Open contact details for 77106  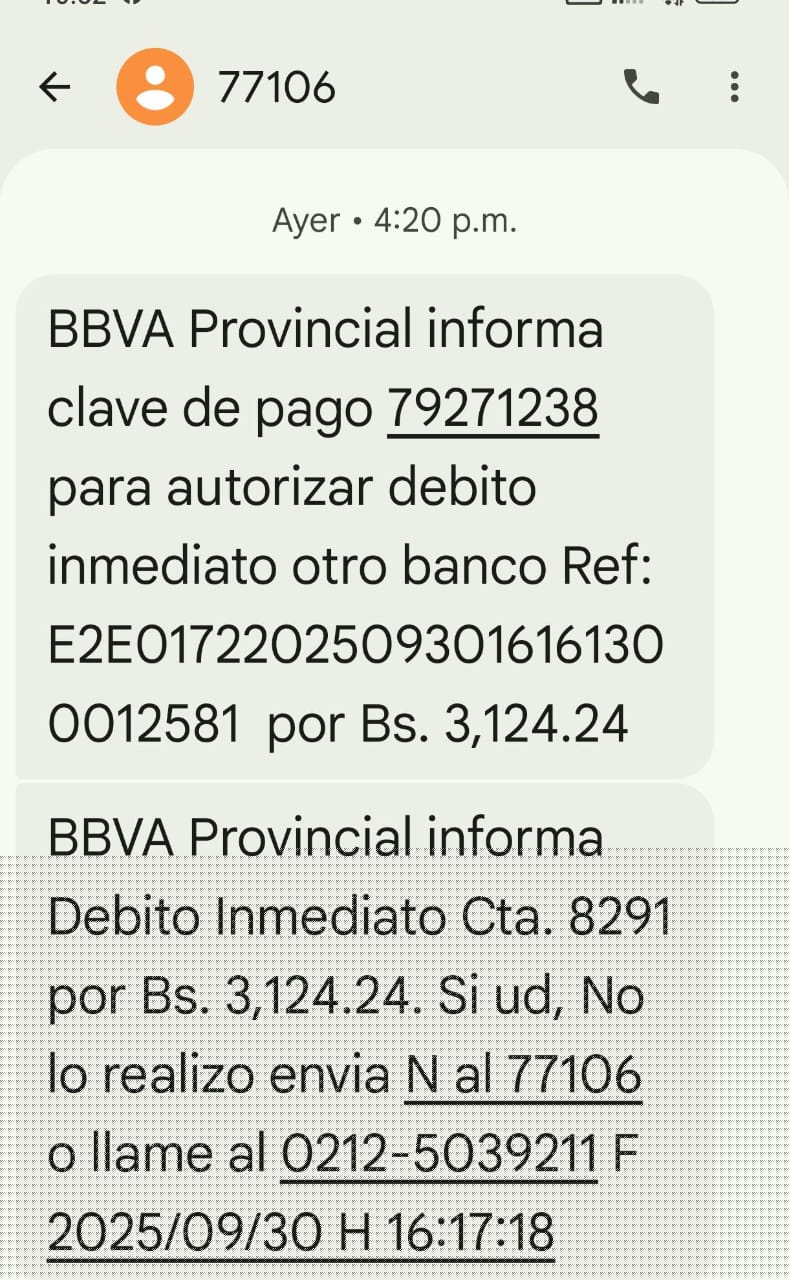pyautogui.click(x=155, y=88)
